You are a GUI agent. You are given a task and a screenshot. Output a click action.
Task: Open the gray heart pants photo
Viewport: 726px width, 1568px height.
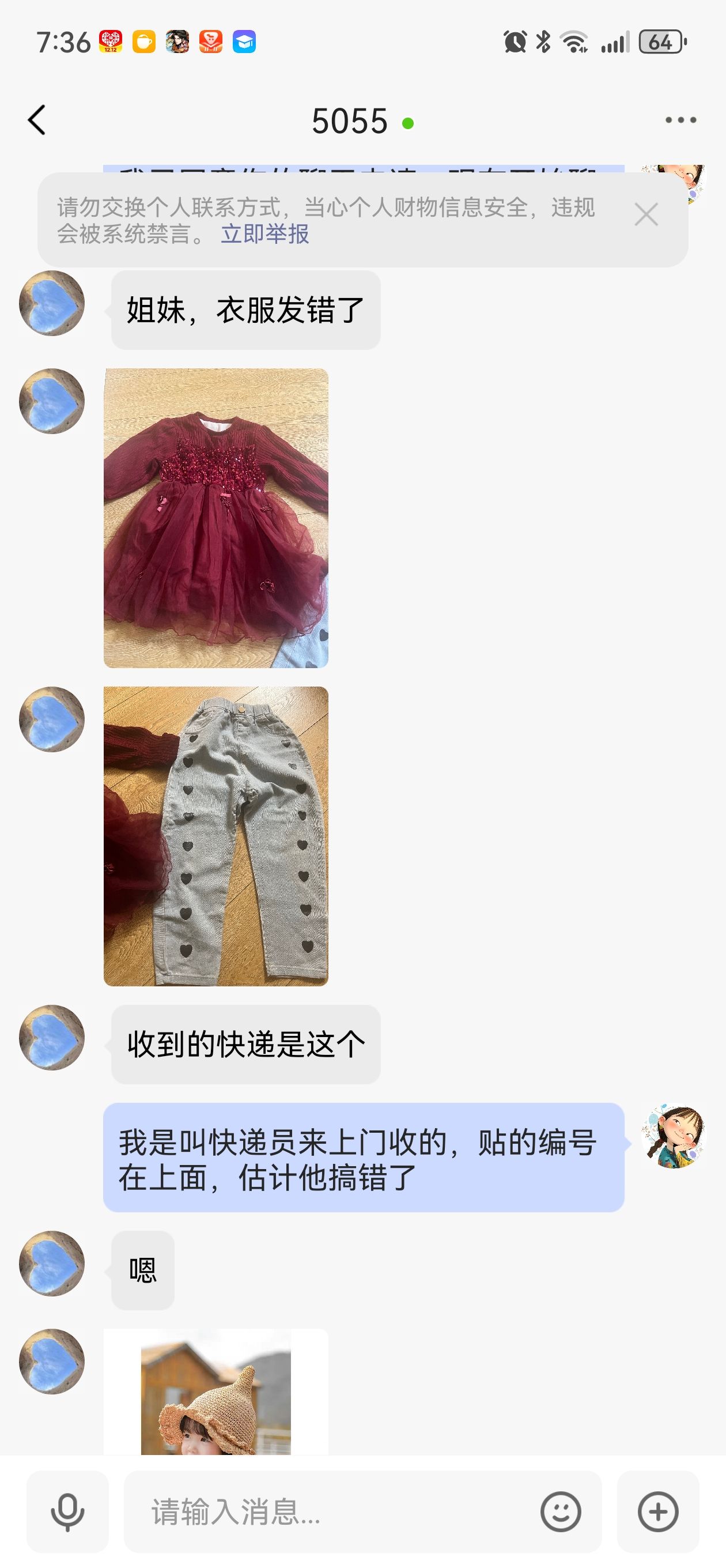216,836
